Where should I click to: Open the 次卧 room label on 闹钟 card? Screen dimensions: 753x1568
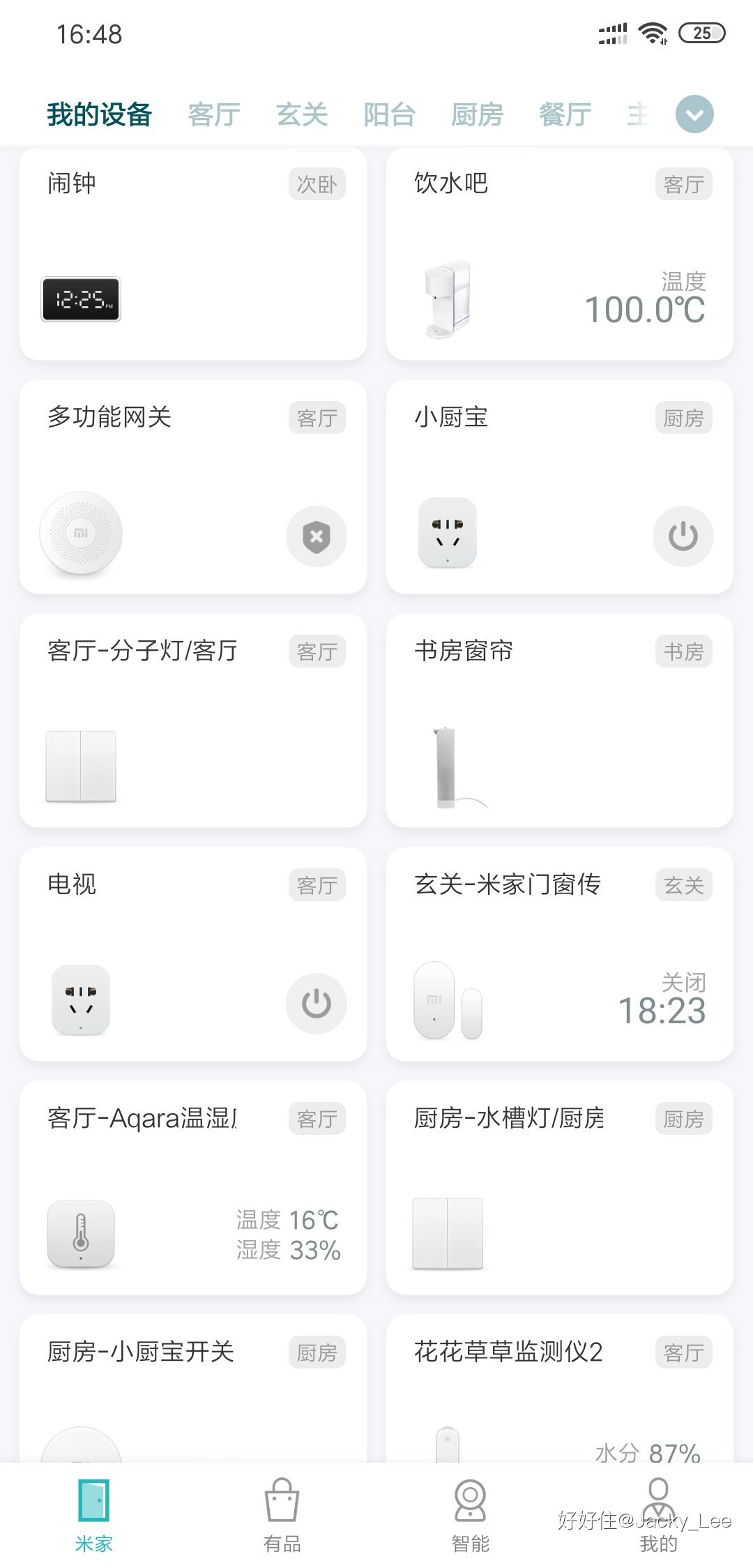point(317,184)
